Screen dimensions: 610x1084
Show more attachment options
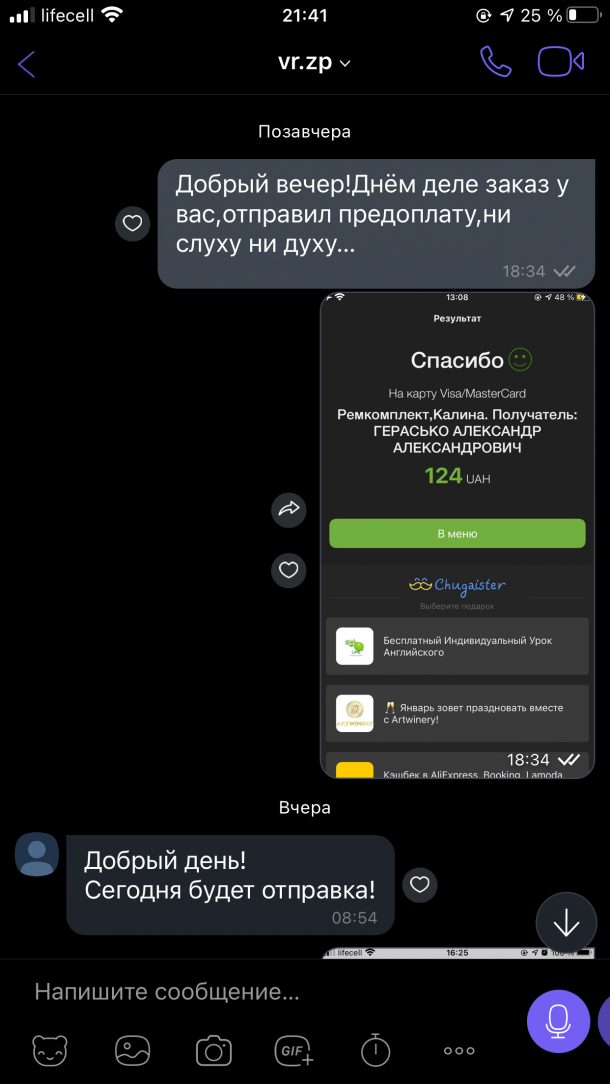[458, 1050]
